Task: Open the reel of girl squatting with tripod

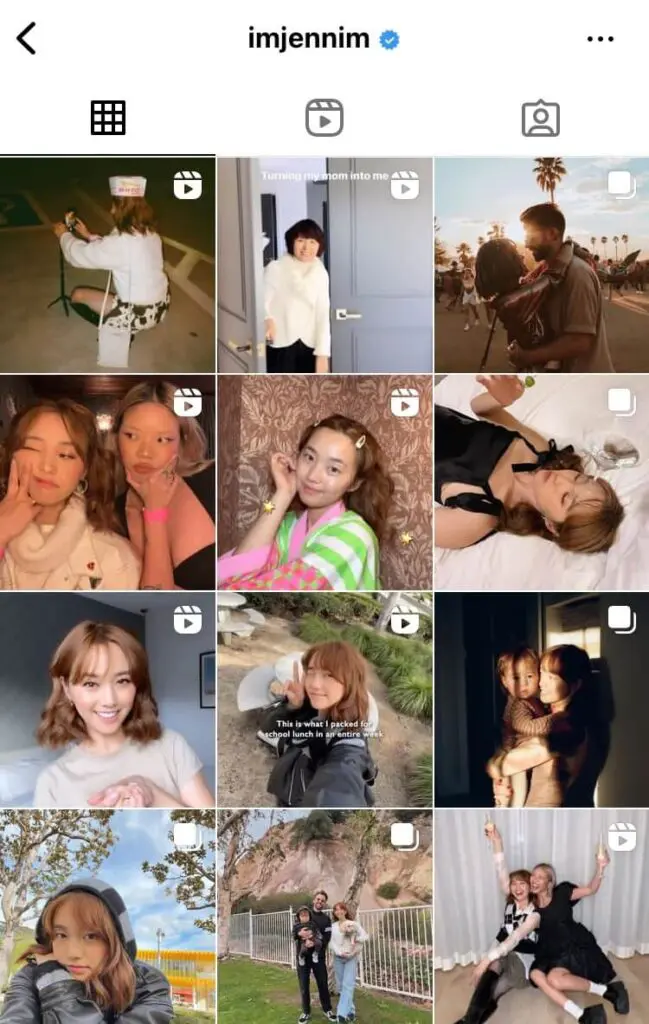Action: click(107, 265)
